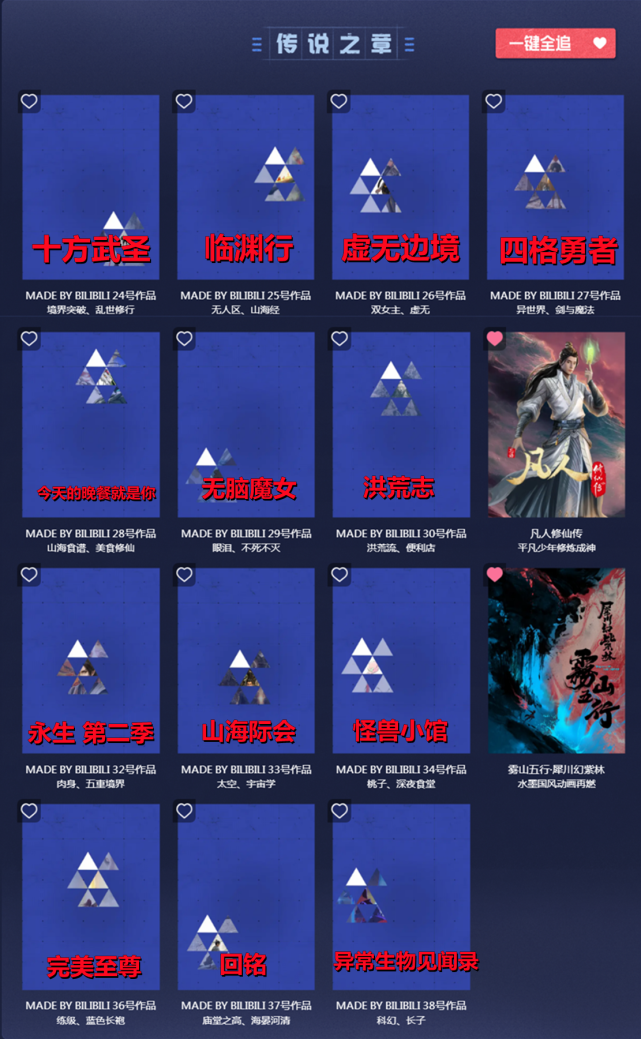Favorite the 25号作品 card with its heart
The height and width of the screenshot is (1039, 641).
(184, 101)
